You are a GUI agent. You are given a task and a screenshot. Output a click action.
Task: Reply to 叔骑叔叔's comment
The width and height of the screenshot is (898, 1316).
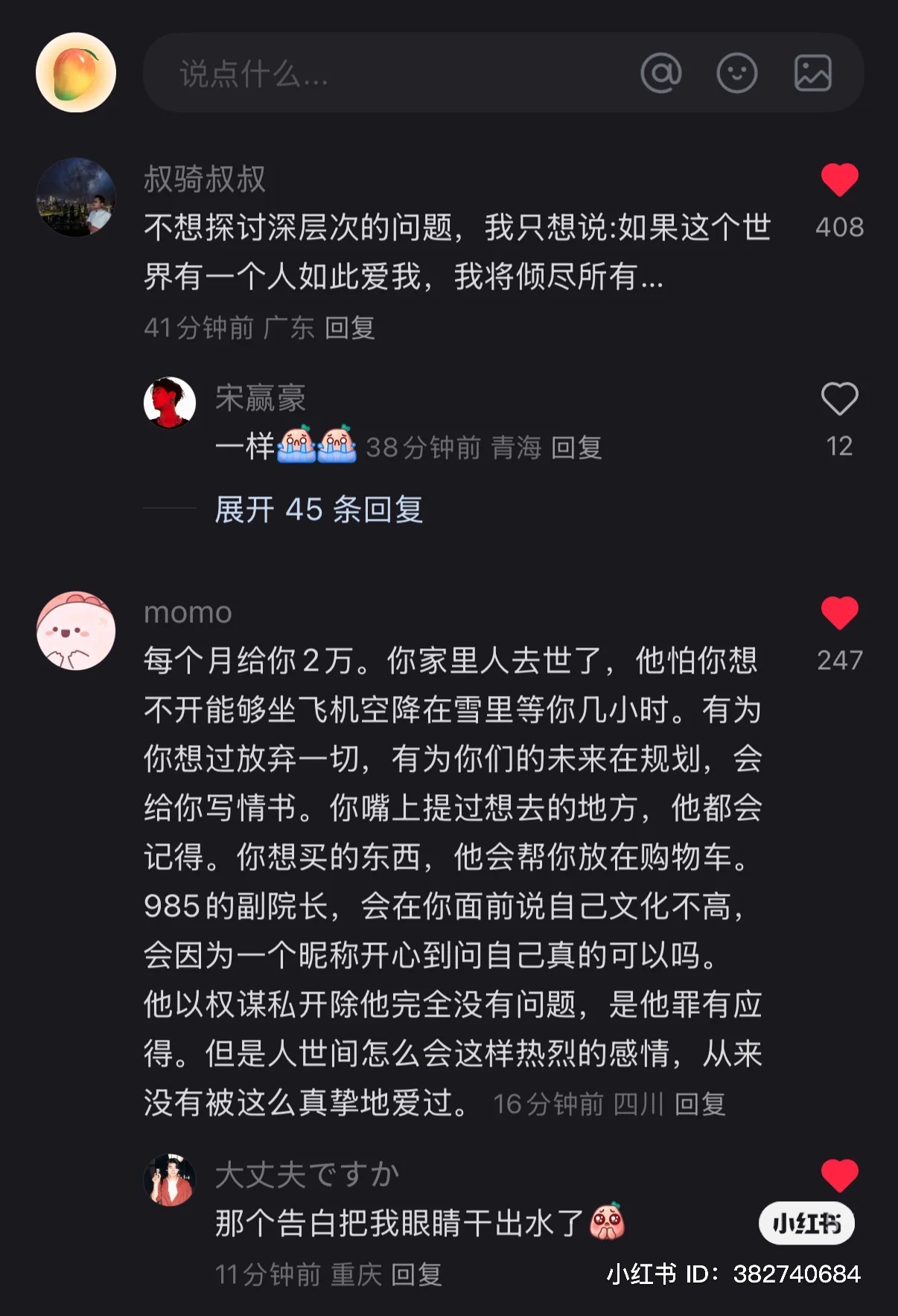tap(350, 328)
